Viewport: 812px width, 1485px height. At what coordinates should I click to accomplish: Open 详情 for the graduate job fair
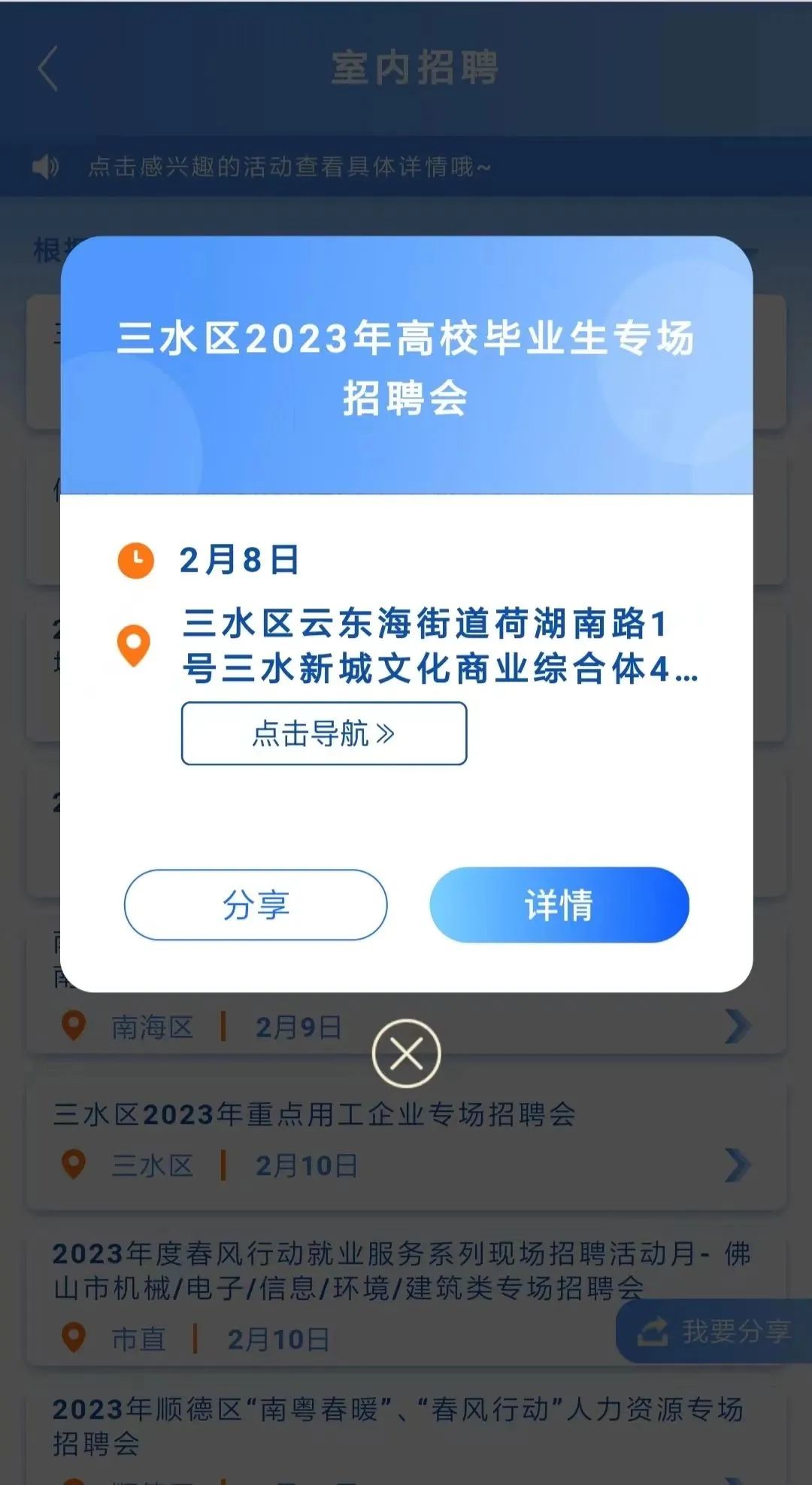(x=559, y=905)
